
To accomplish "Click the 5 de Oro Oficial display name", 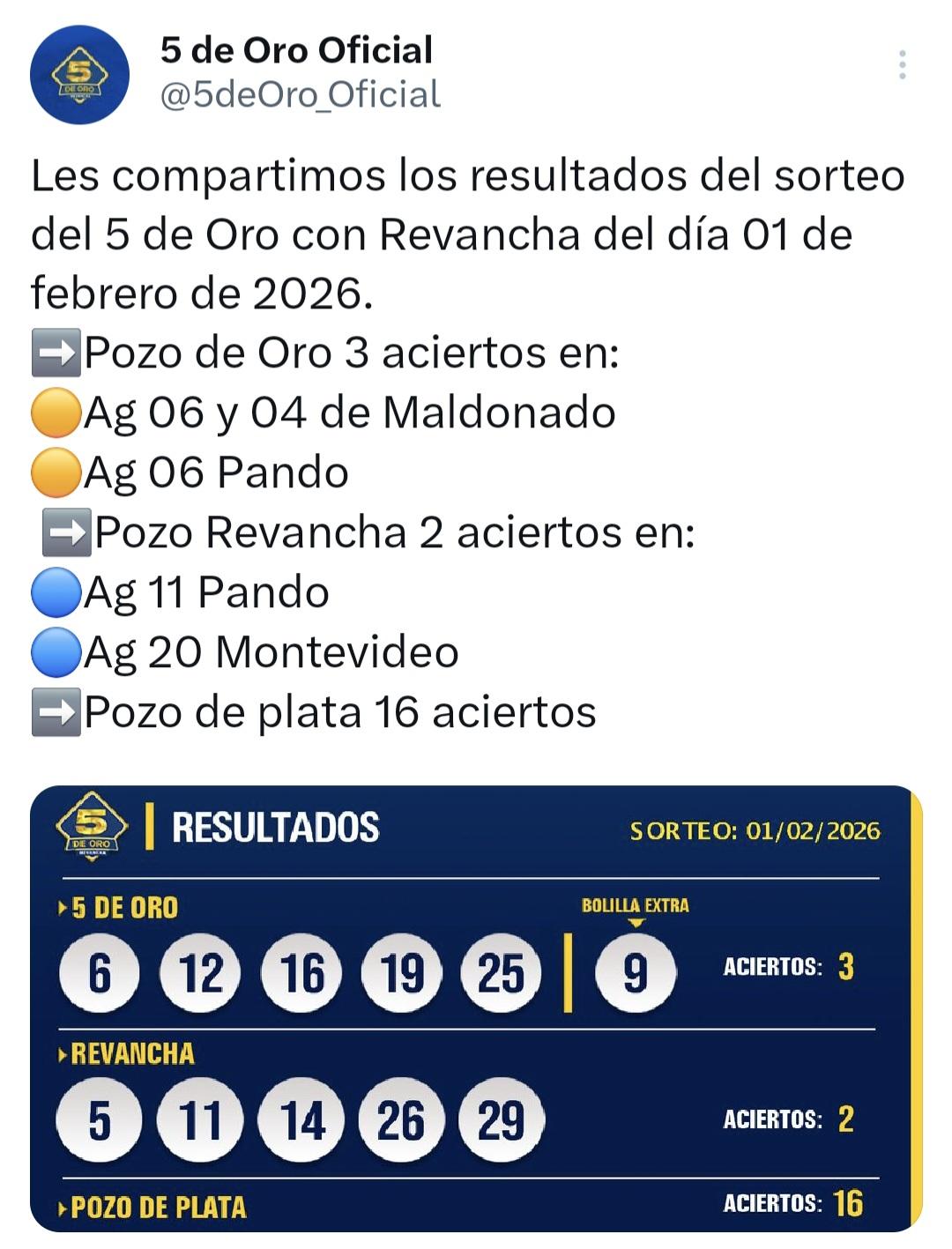I will click(294, 50).
